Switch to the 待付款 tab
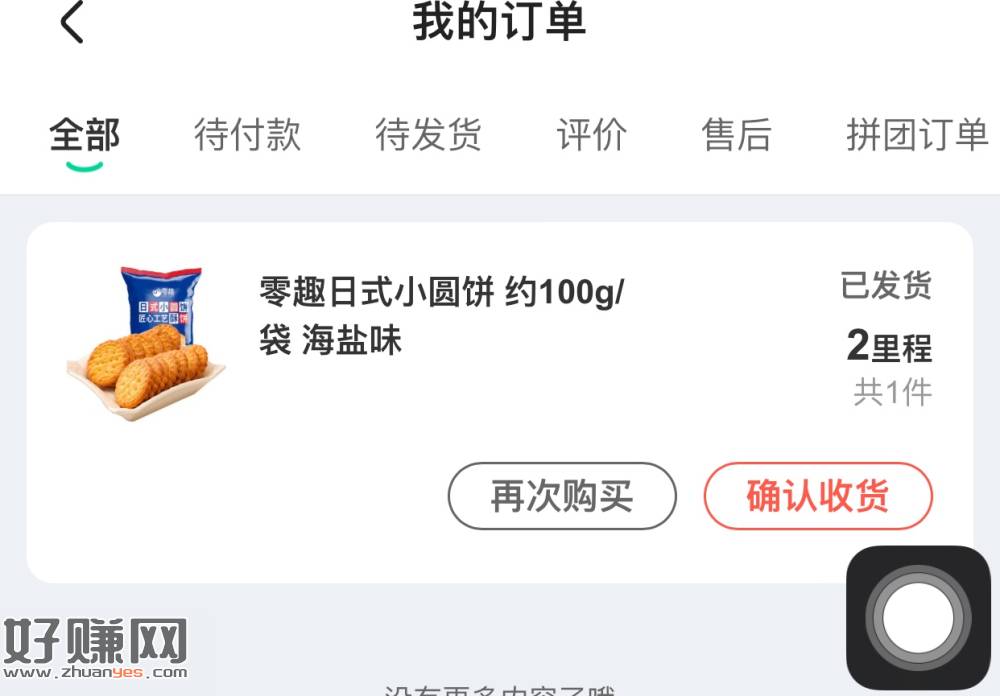 coord(247,135)
